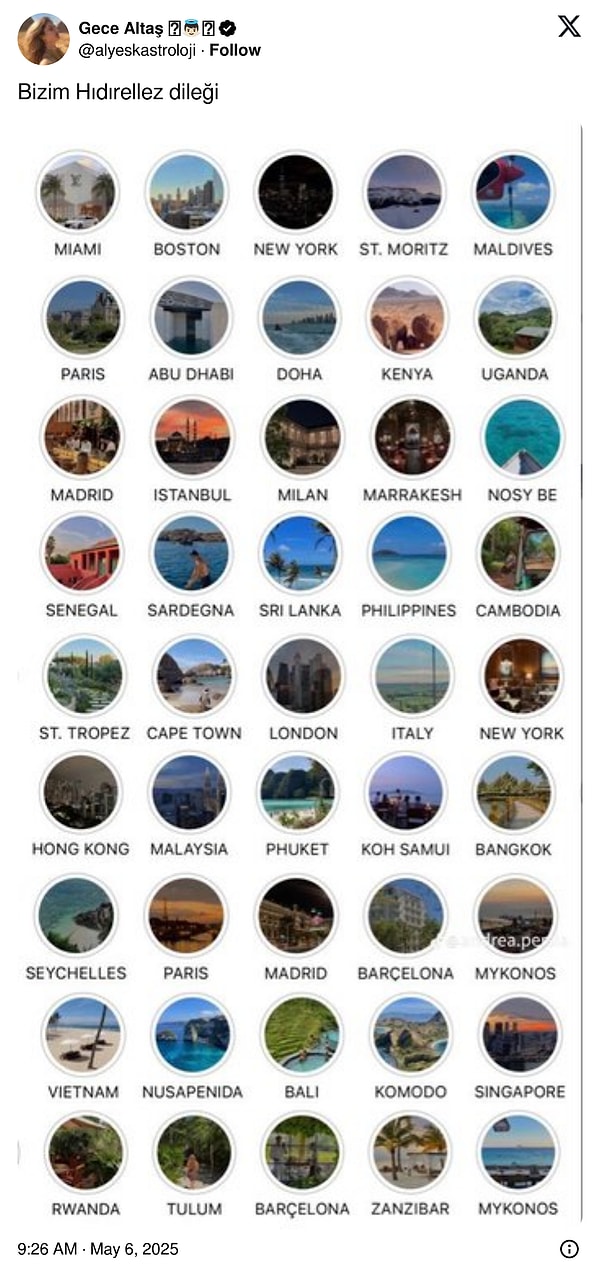The width and height of the screenshot is (600, 1279).
Task: Open the 9:26 AM · May 6, 2025 timestamp
Action: click(98, 1248)
